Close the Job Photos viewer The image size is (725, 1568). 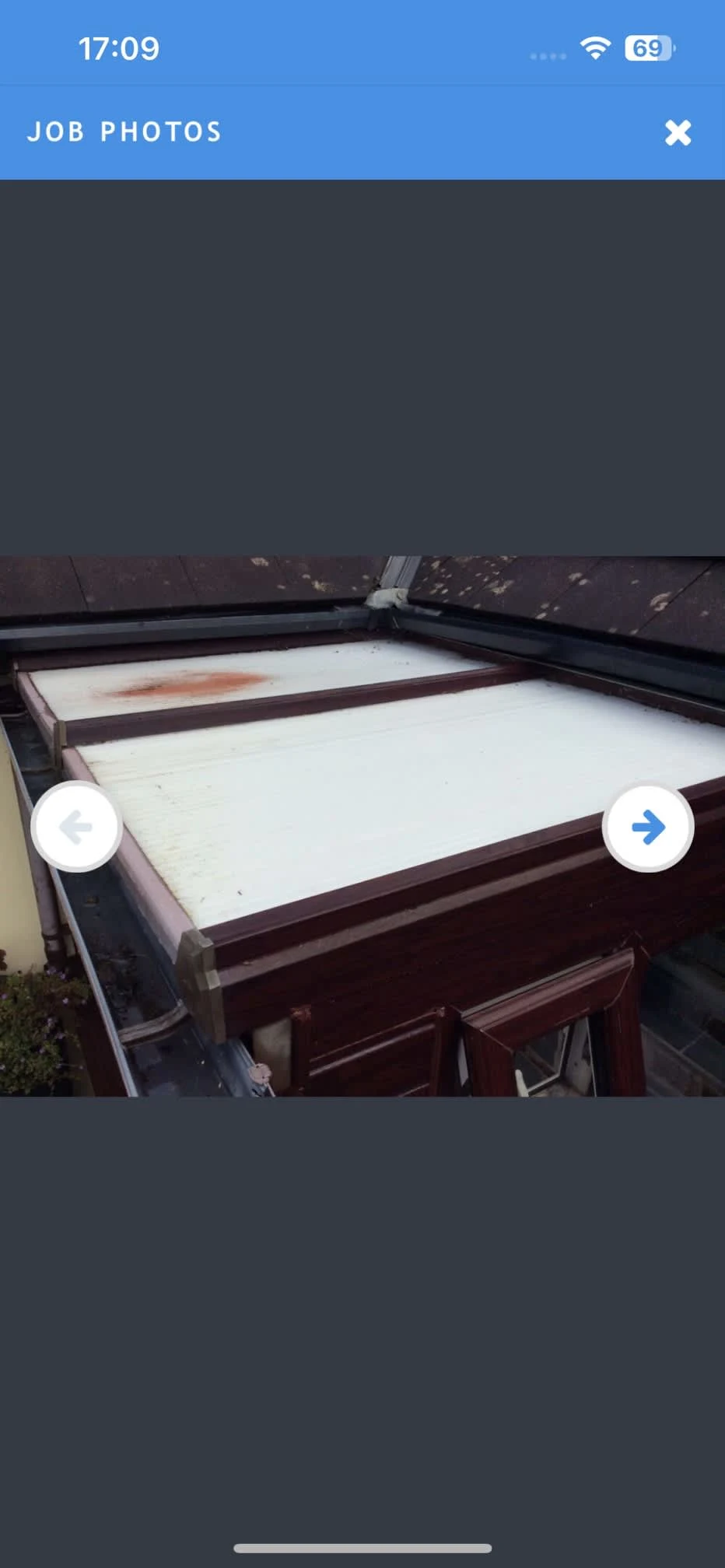coord(678,133)
